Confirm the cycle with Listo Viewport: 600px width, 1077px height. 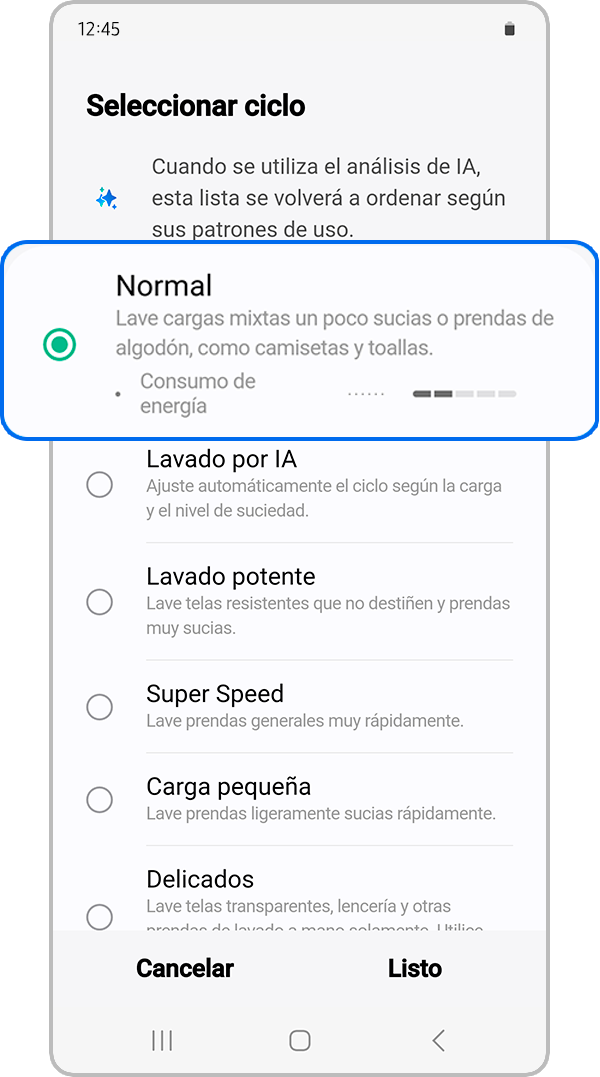coord(415,968)
